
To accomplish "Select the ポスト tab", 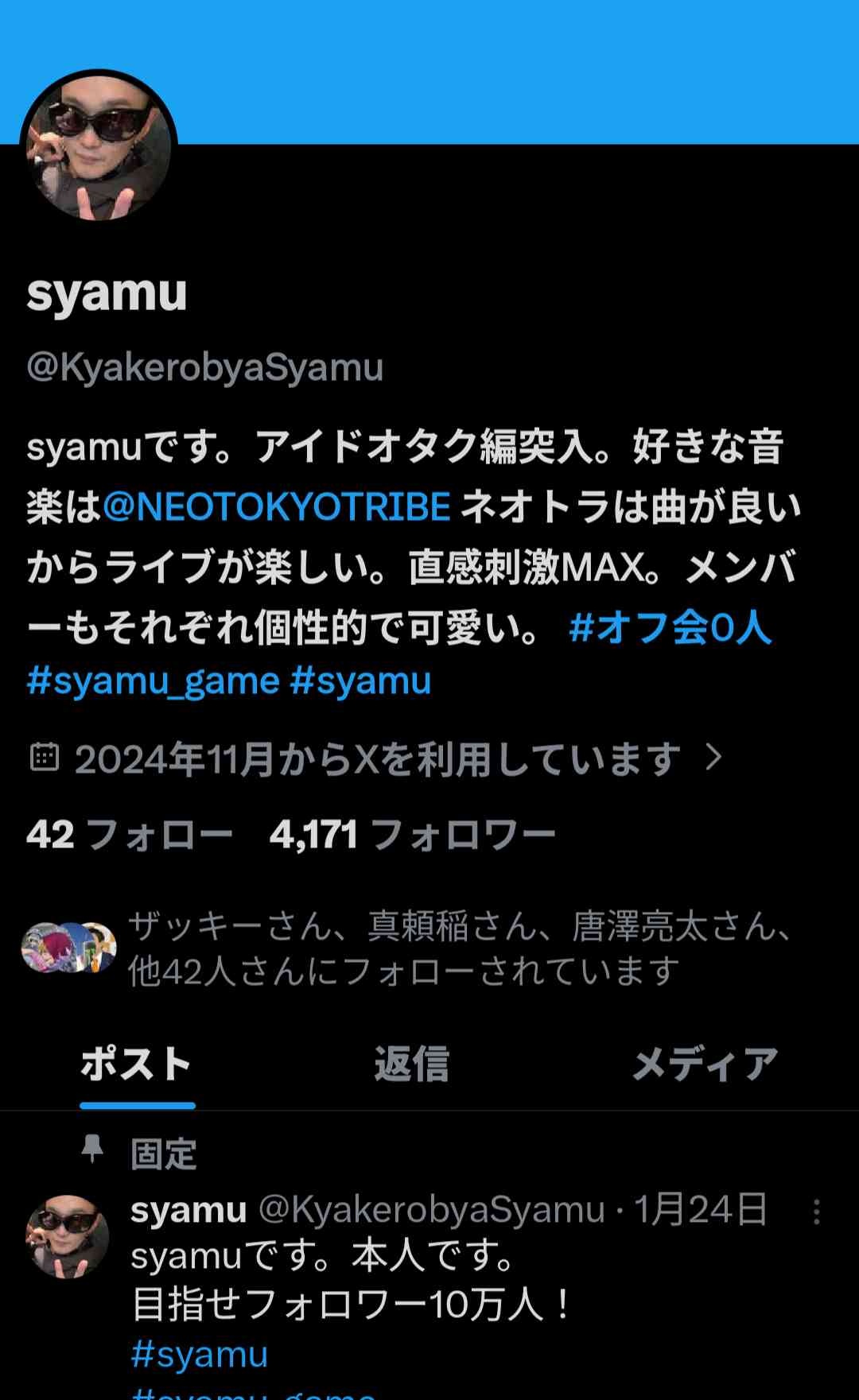I will (137, 1064).
